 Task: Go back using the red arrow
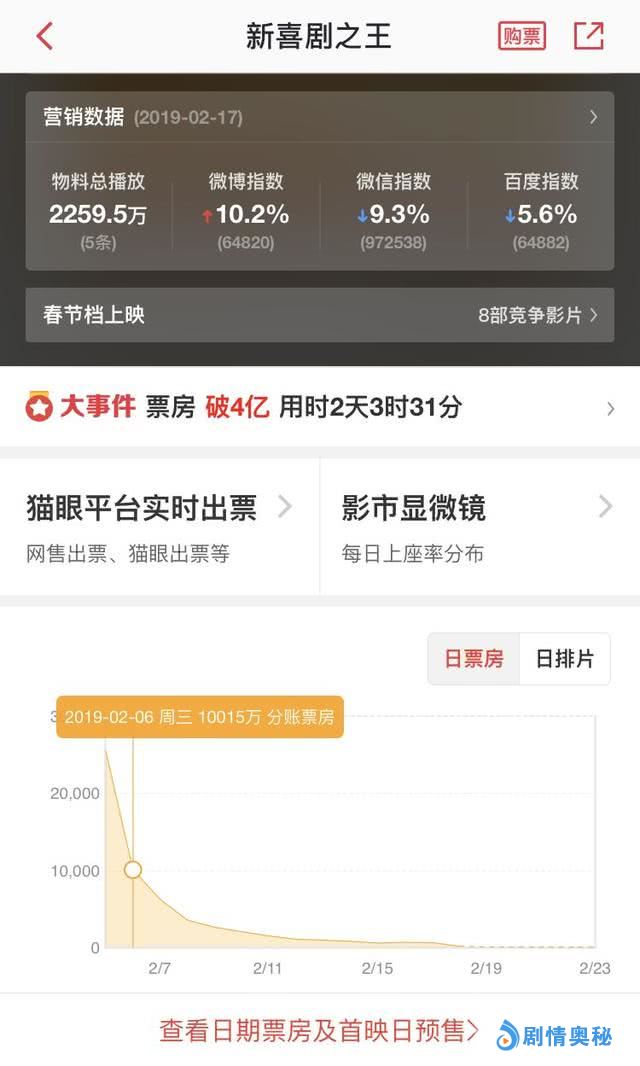[44, 37]
